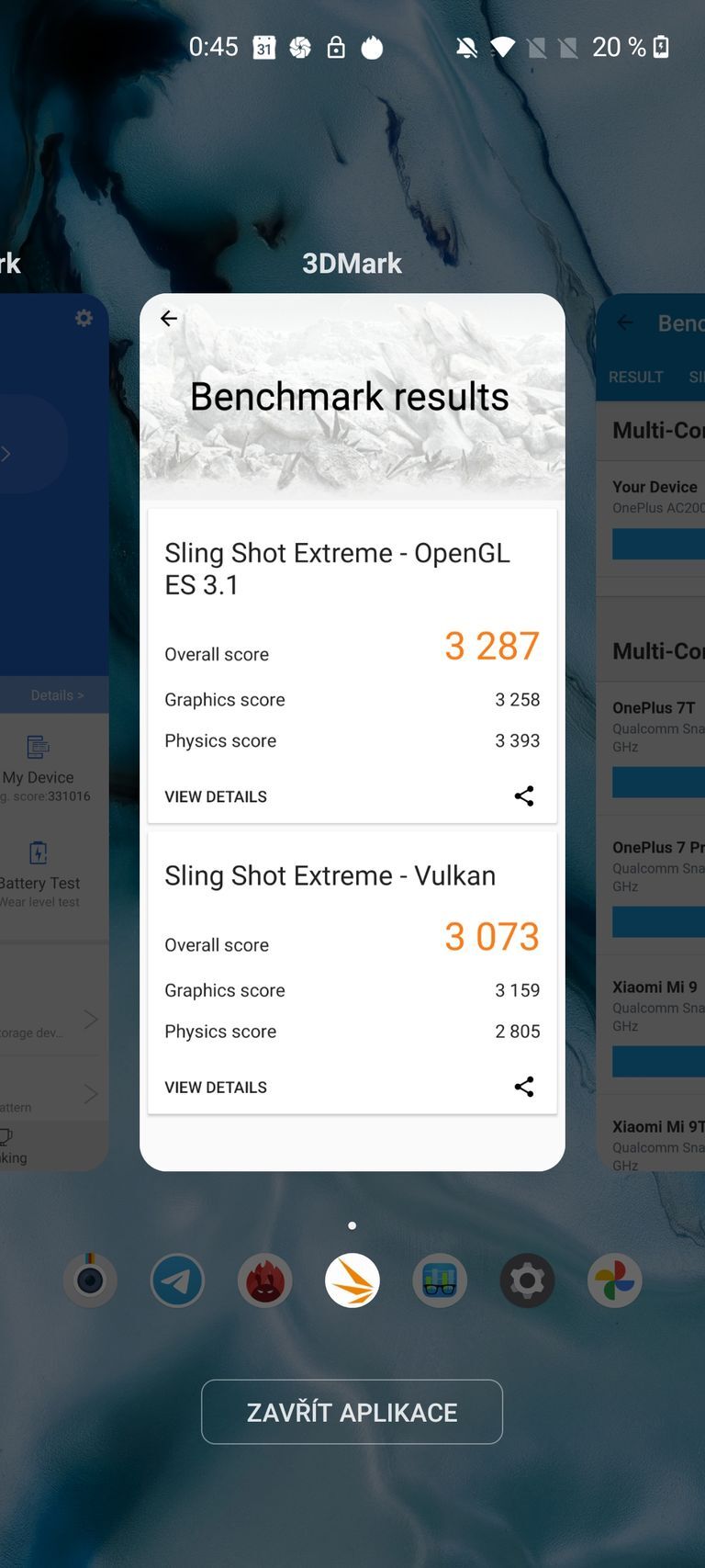The height and width of the screenshot is (1568, 705).
Task: Switch to the Settings gear app icon
Action: tap(527, 1280)
